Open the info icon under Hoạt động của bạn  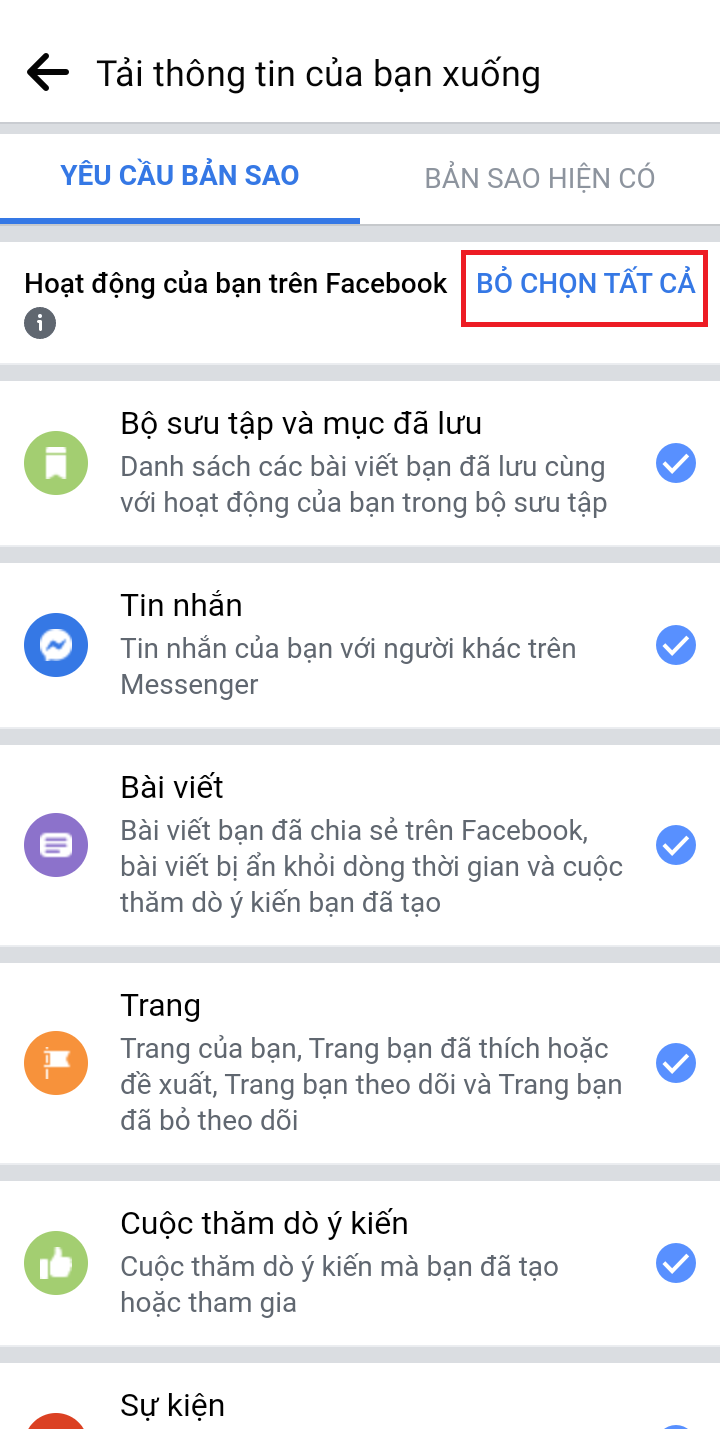40,323
